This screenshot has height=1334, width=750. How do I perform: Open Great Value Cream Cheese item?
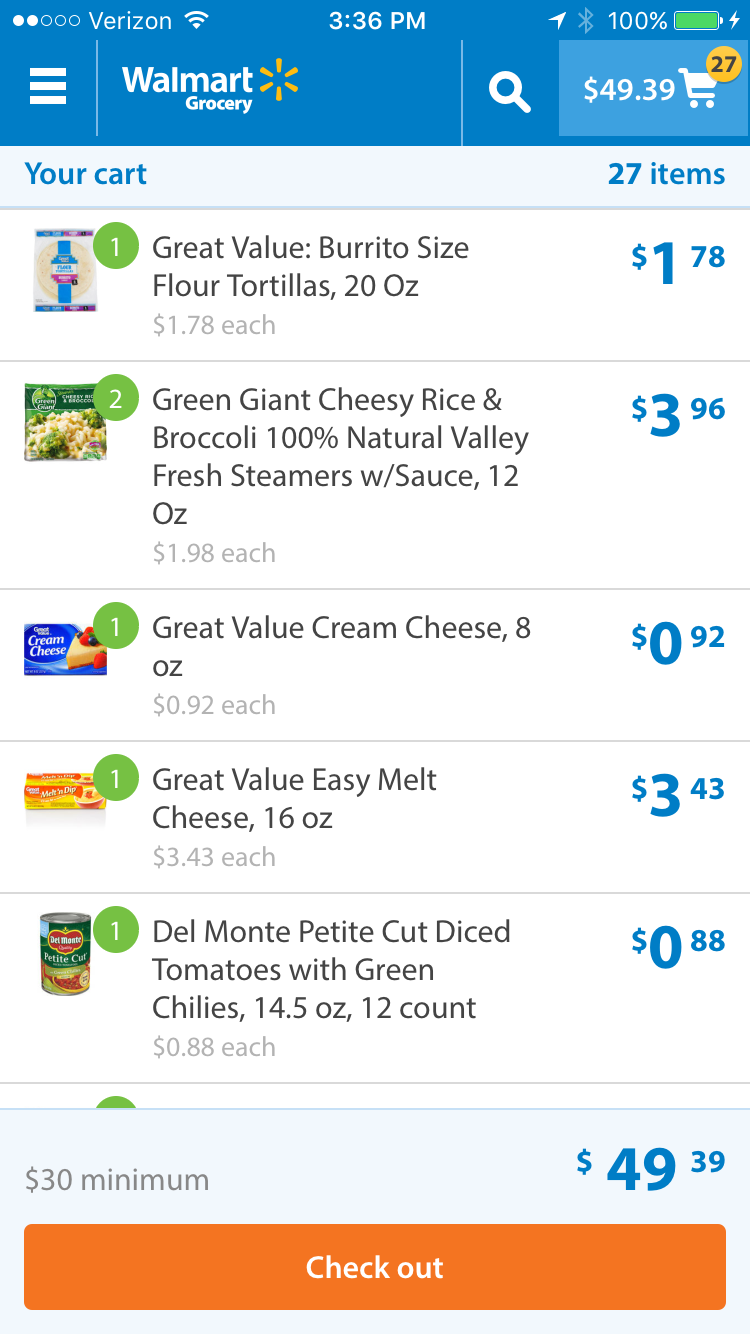tap(375, 665)
